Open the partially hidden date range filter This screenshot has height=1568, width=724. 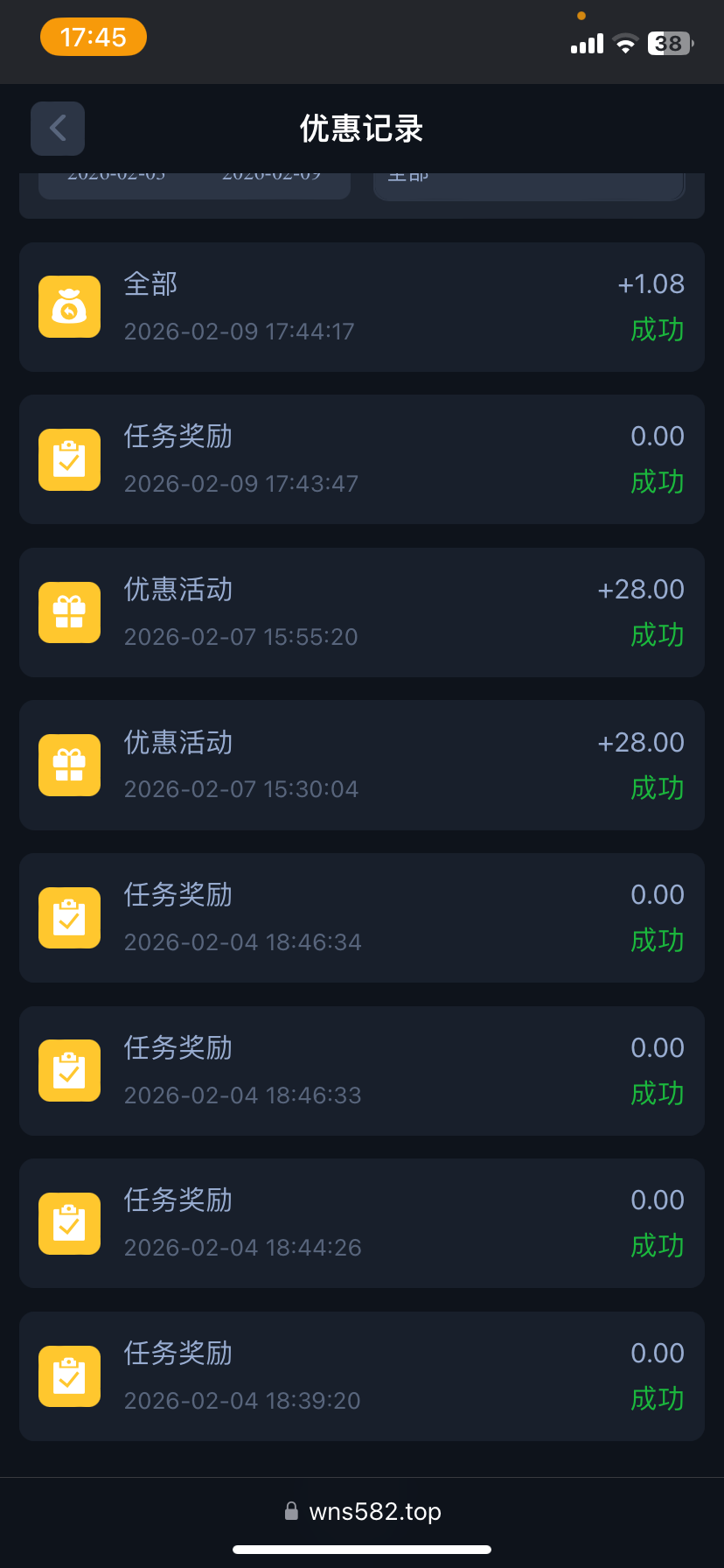(x=194, y=185)
